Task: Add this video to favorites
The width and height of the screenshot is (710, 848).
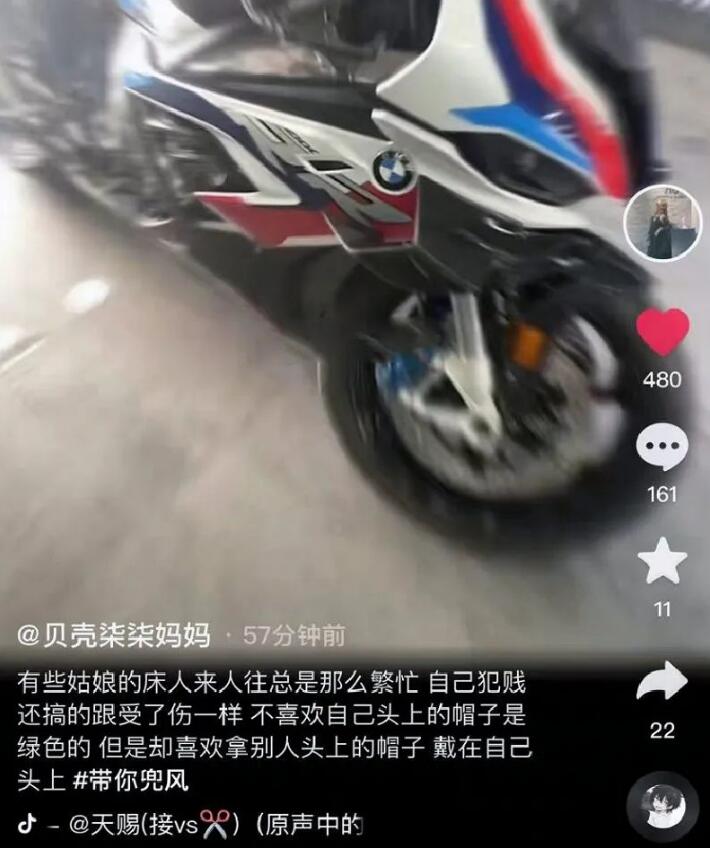Action: pos(662,561)
